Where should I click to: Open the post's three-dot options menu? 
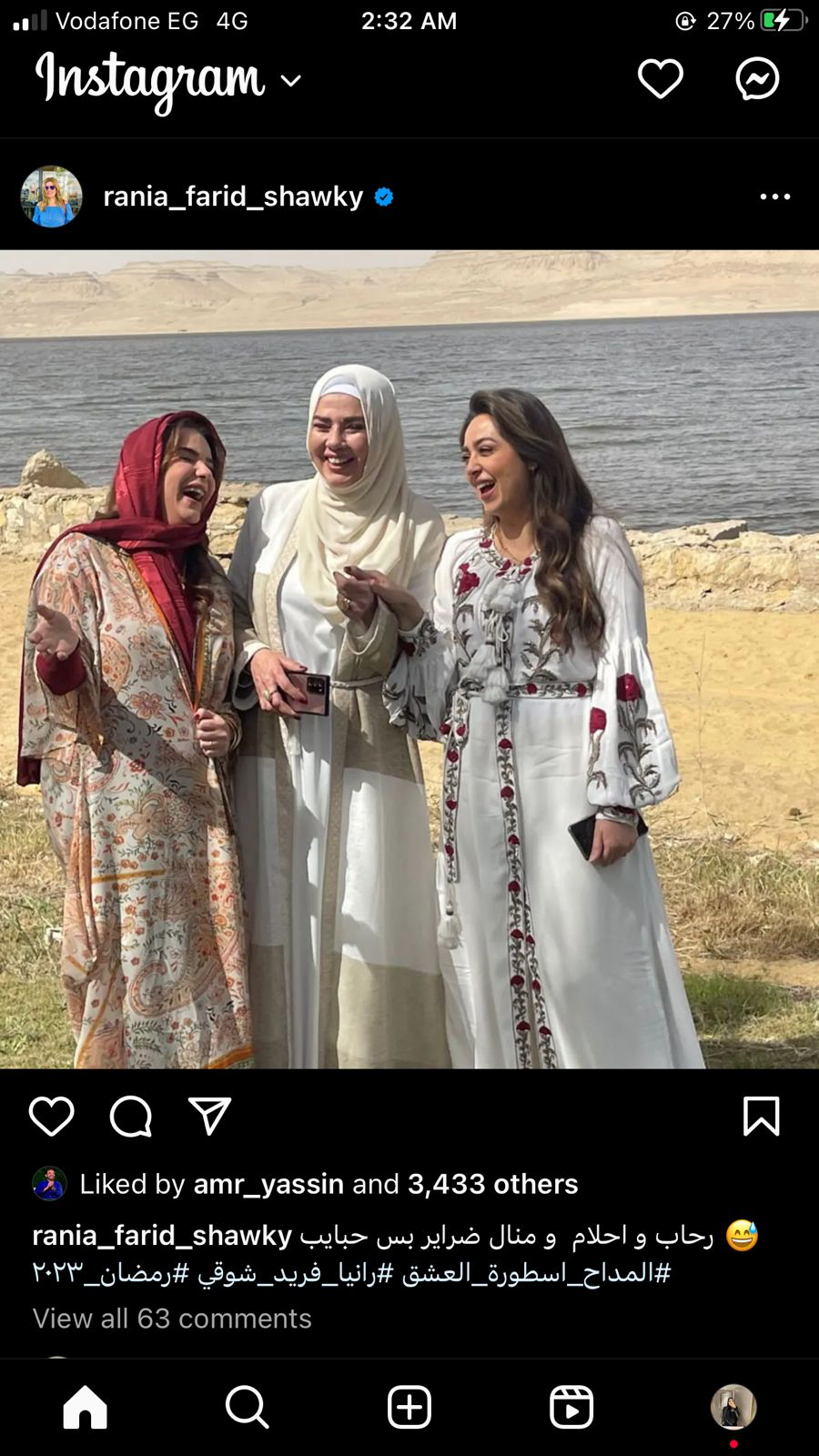click(774, 197)
